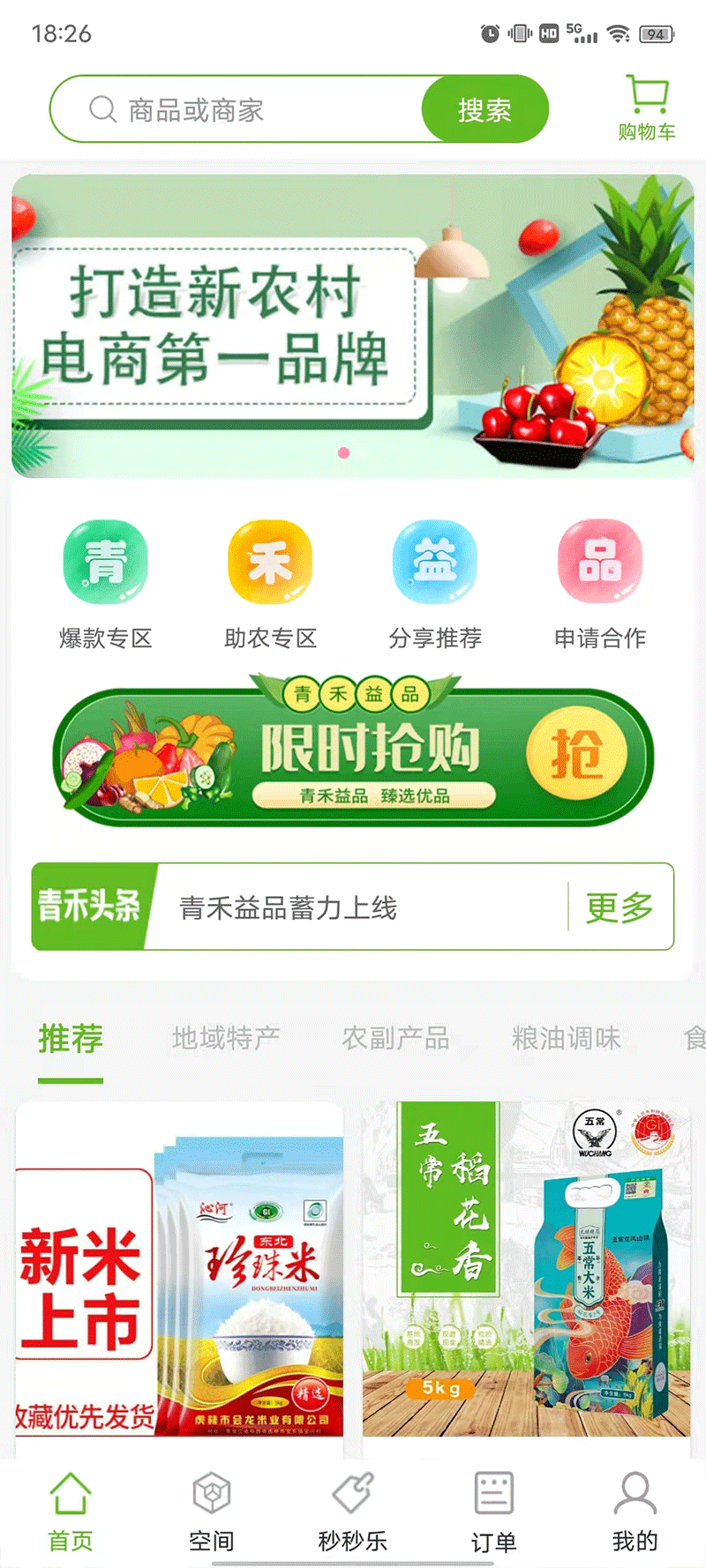Screen dimensions: 706x1568
Task: Switch to the 地域特产 regional specialty tab
Action: 227,1038
